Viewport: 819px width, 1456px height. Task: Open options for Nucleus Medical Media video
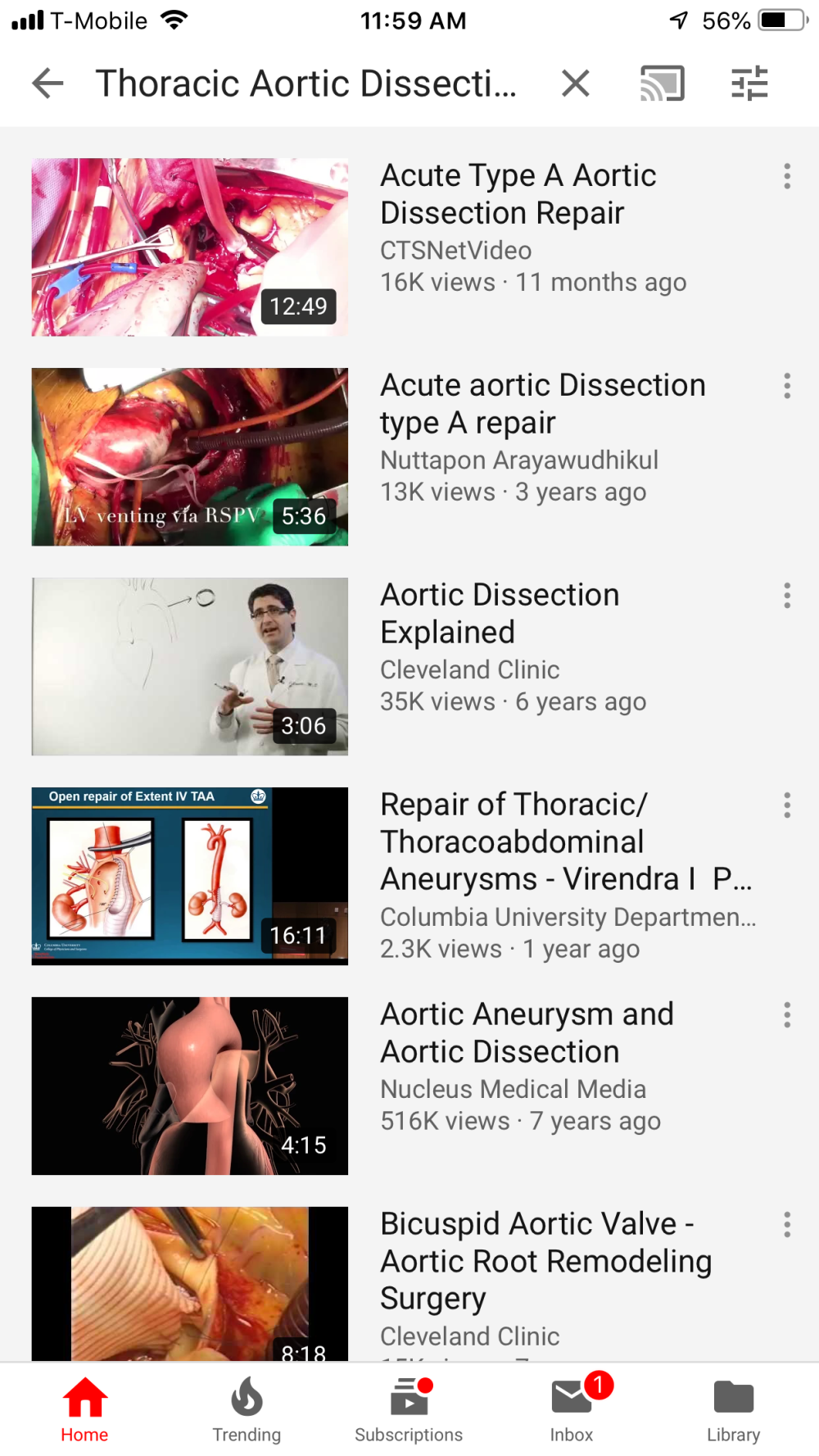pos(787,1015)
